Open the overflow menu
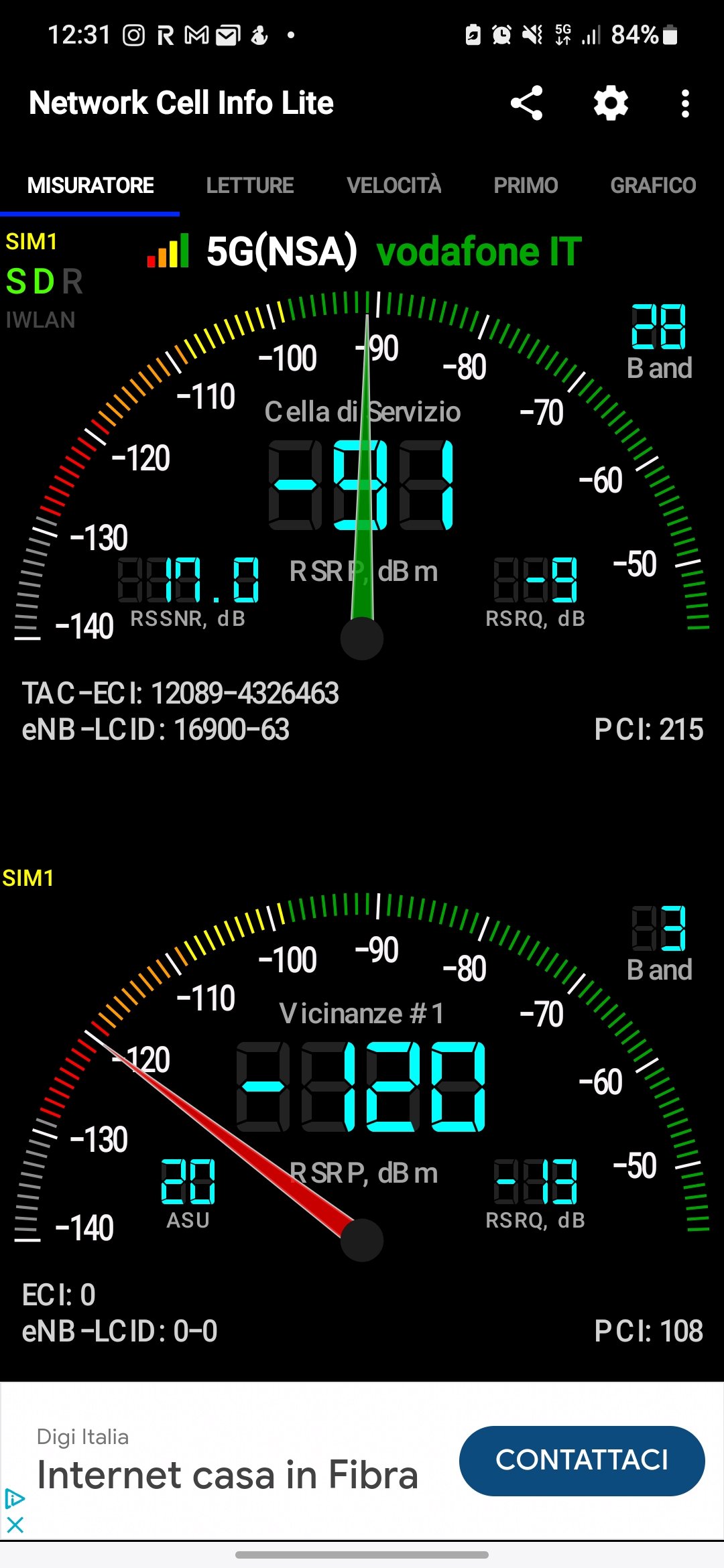Screen dimensions: 724x1568 pyautogui.click(x=685, y=104)
